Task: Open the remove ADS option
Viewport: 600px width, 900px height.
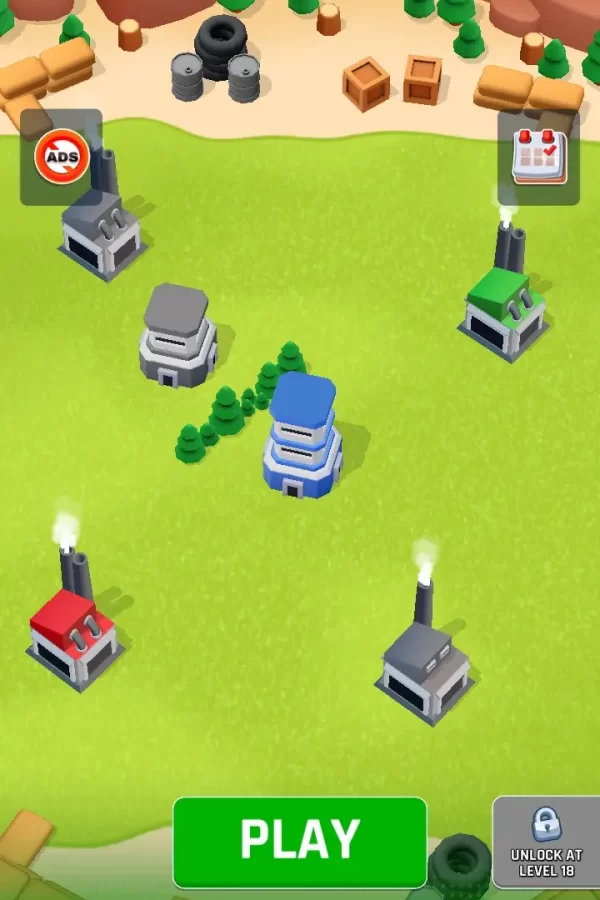Action: [x=61, y=157]
